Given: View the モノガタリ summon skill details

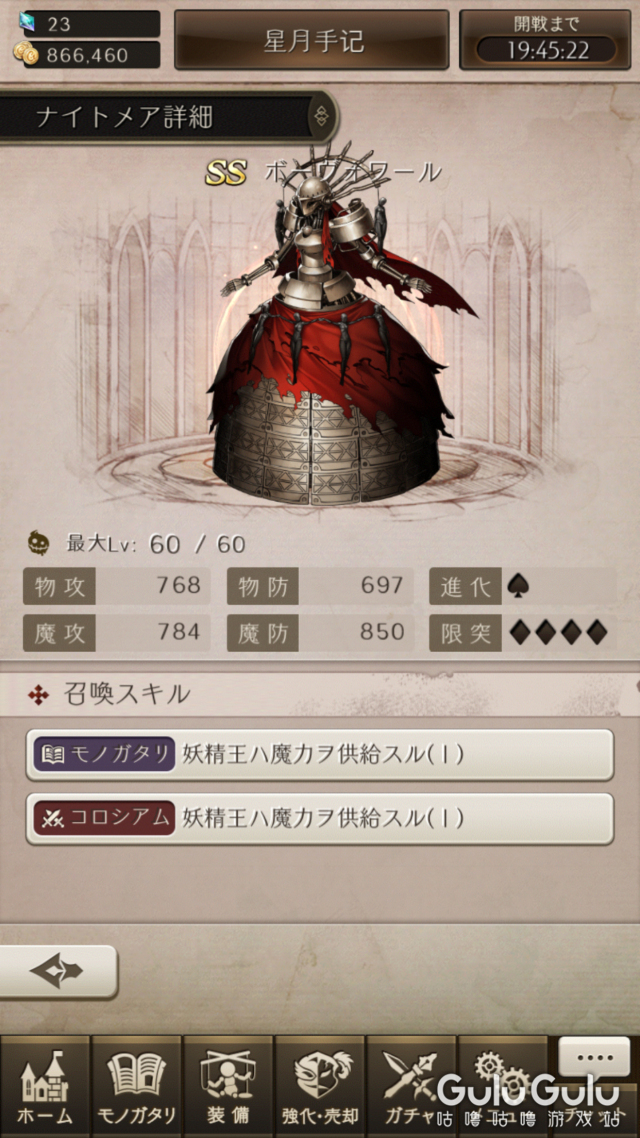Looking at the screenshot, I should [319, 754].
